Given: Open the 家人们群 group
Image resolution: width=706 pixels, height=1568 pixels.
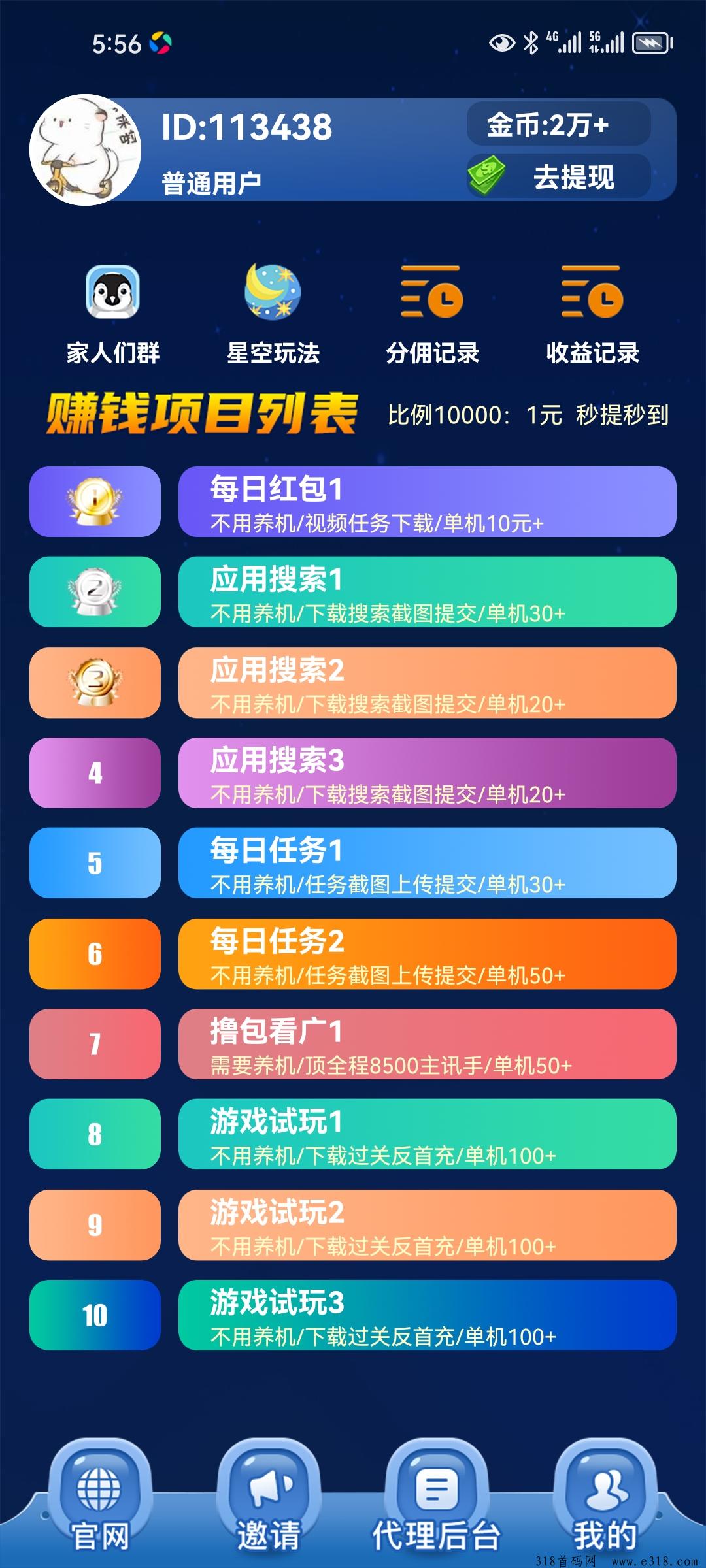Looking at the screenshot, I should [112, 314].
